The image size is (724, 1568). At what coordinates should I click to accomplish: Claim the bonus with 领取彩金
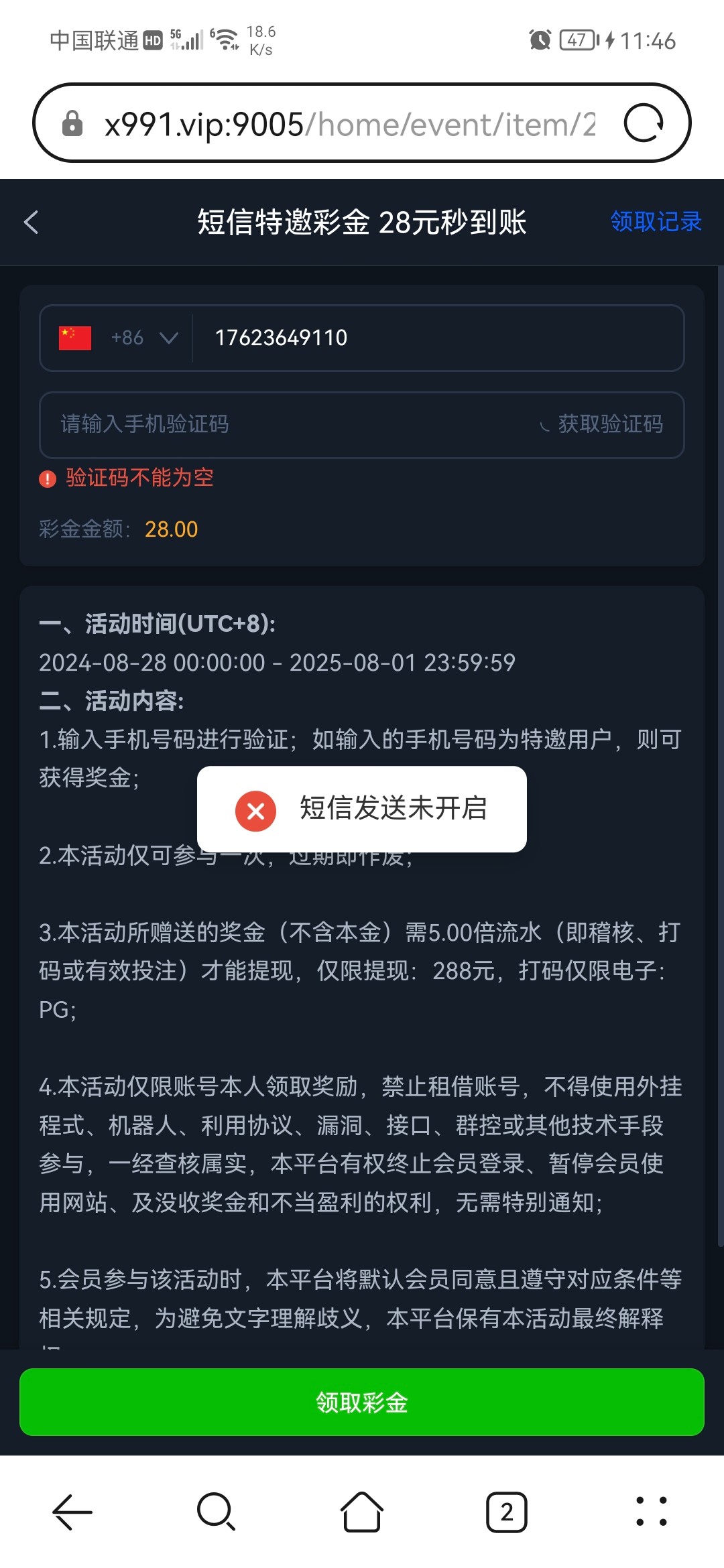click(362, 1402)
